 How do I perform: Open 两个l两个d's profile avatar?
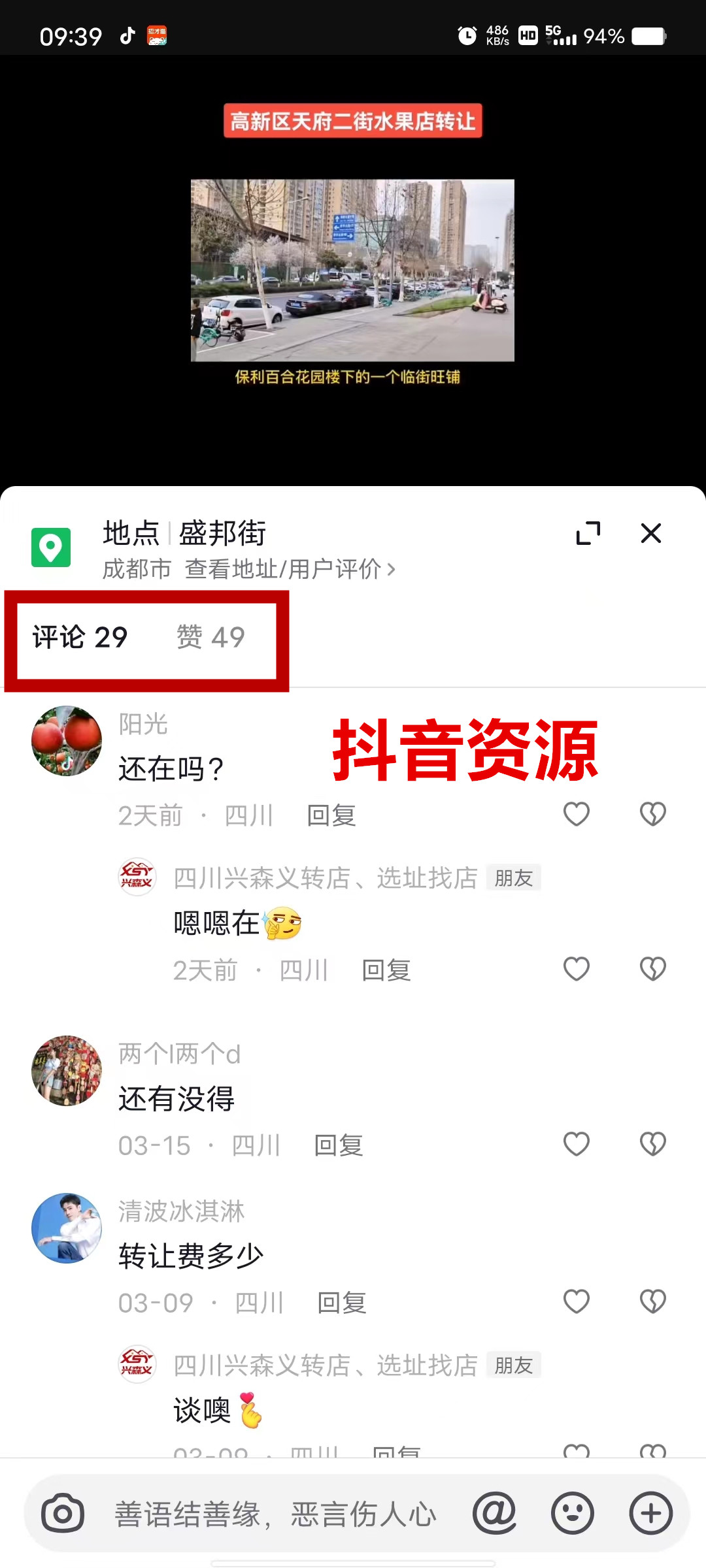[x=67, y=1070]
